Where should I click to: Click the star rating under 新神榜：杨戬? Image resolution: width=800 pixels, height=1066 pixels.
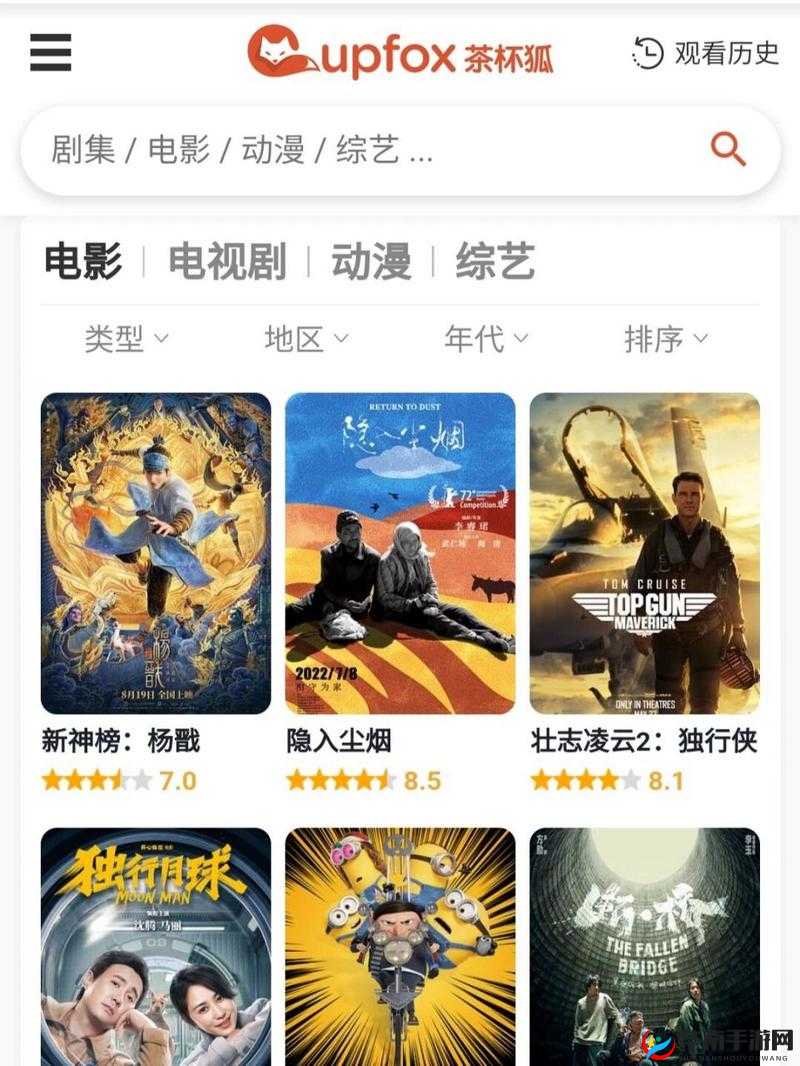[x=93, y=780]
